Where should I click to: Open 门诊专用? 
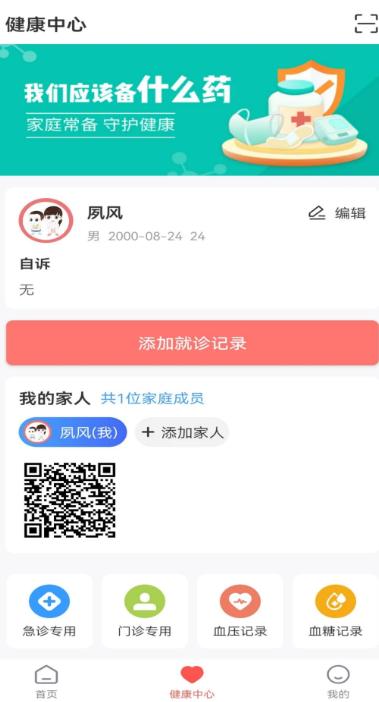click(x=145, y=611)
